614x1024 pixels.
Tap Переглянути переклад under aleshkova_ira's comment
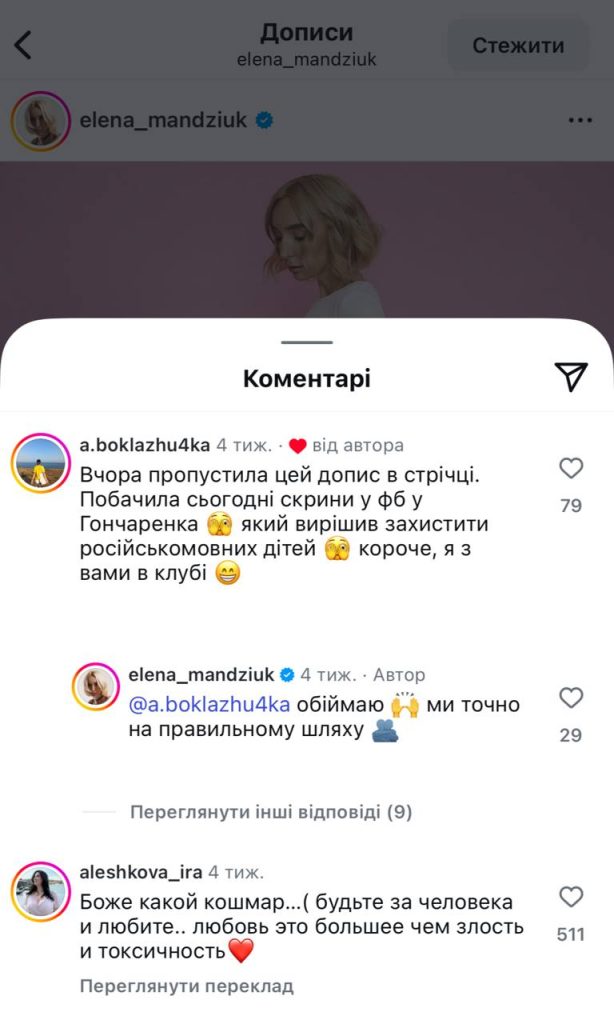tap(187, 986)
